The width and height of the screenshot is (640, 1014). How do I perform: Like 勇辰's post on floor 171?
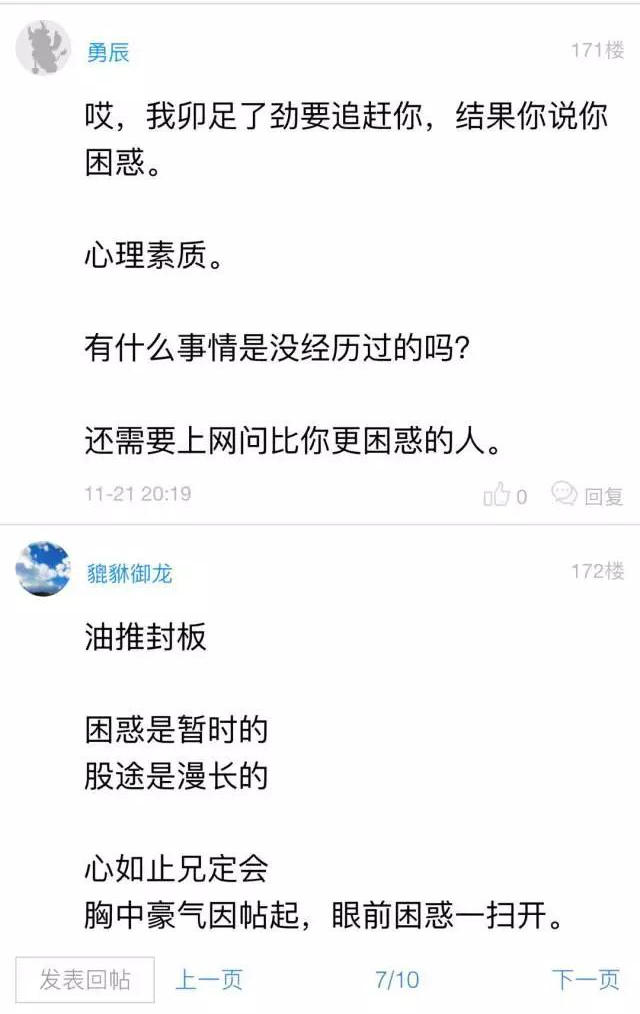(505, 495)
